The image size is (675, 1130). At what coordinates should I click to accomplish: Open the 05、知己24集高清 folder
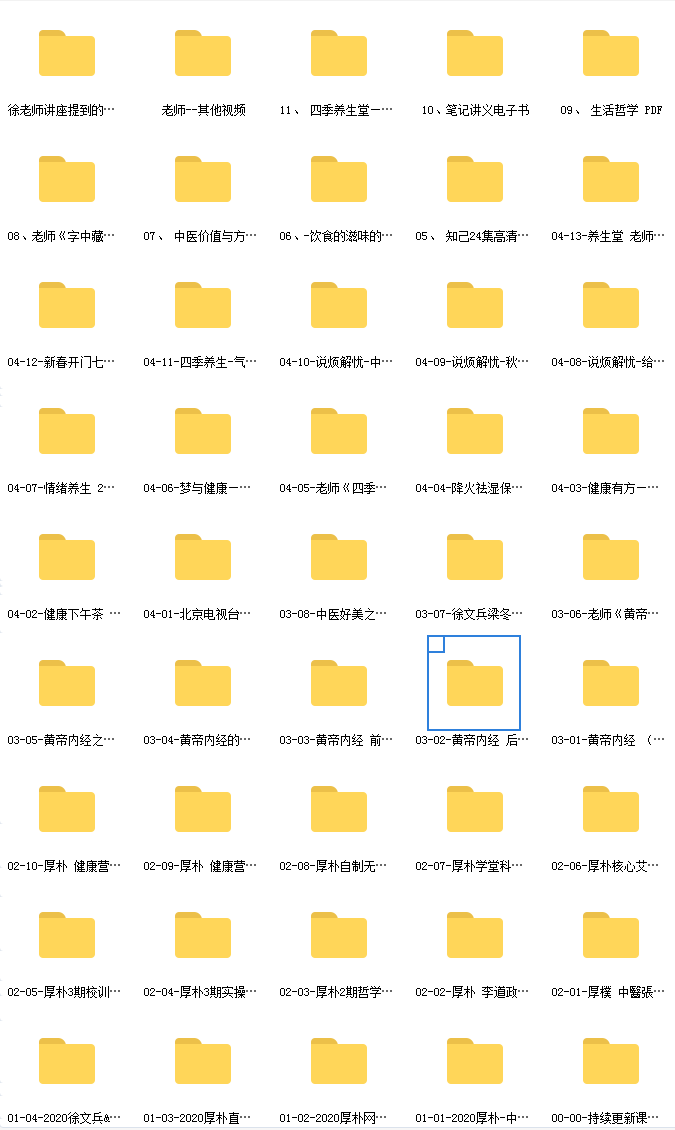point(475,179)
